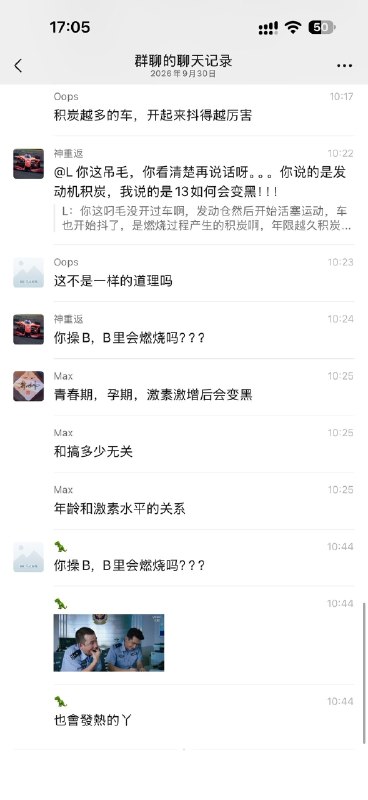Screen dimensions: 368x800
Task: Open the police officers image sent at 10:44
Action: point(109,642)
